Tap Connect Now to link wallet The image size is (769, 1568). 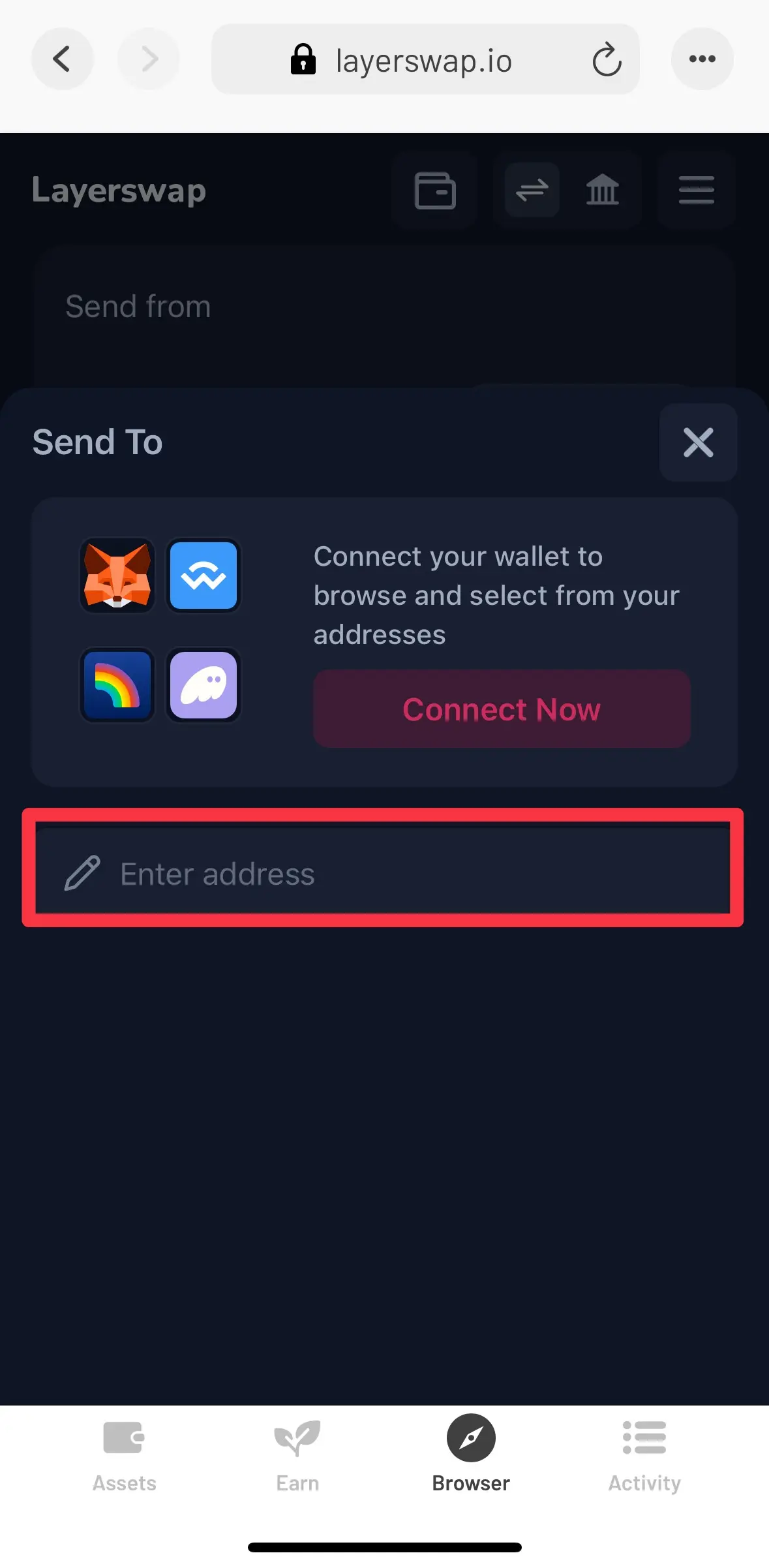pyautogui.click(x=502, y=709)
